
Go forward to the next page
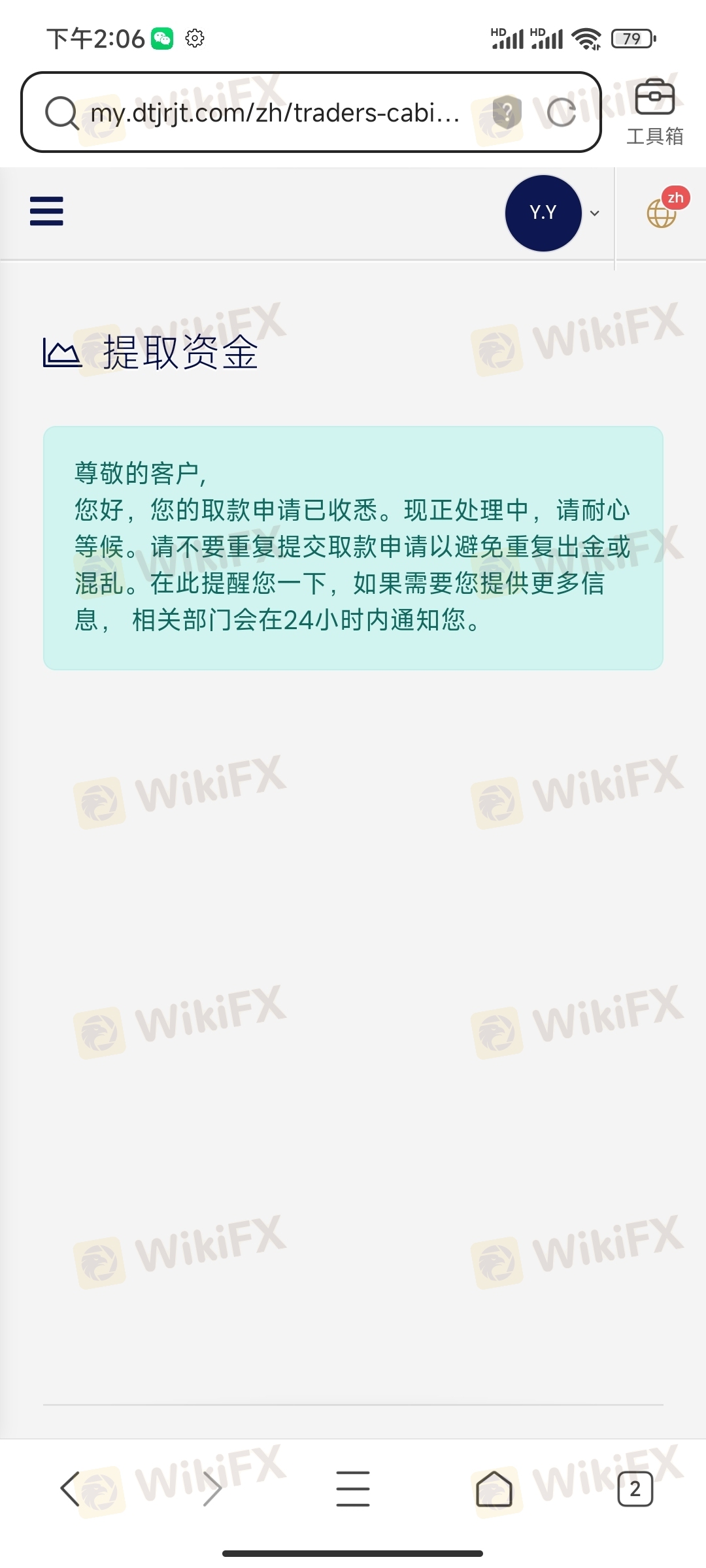(212, 1489)
